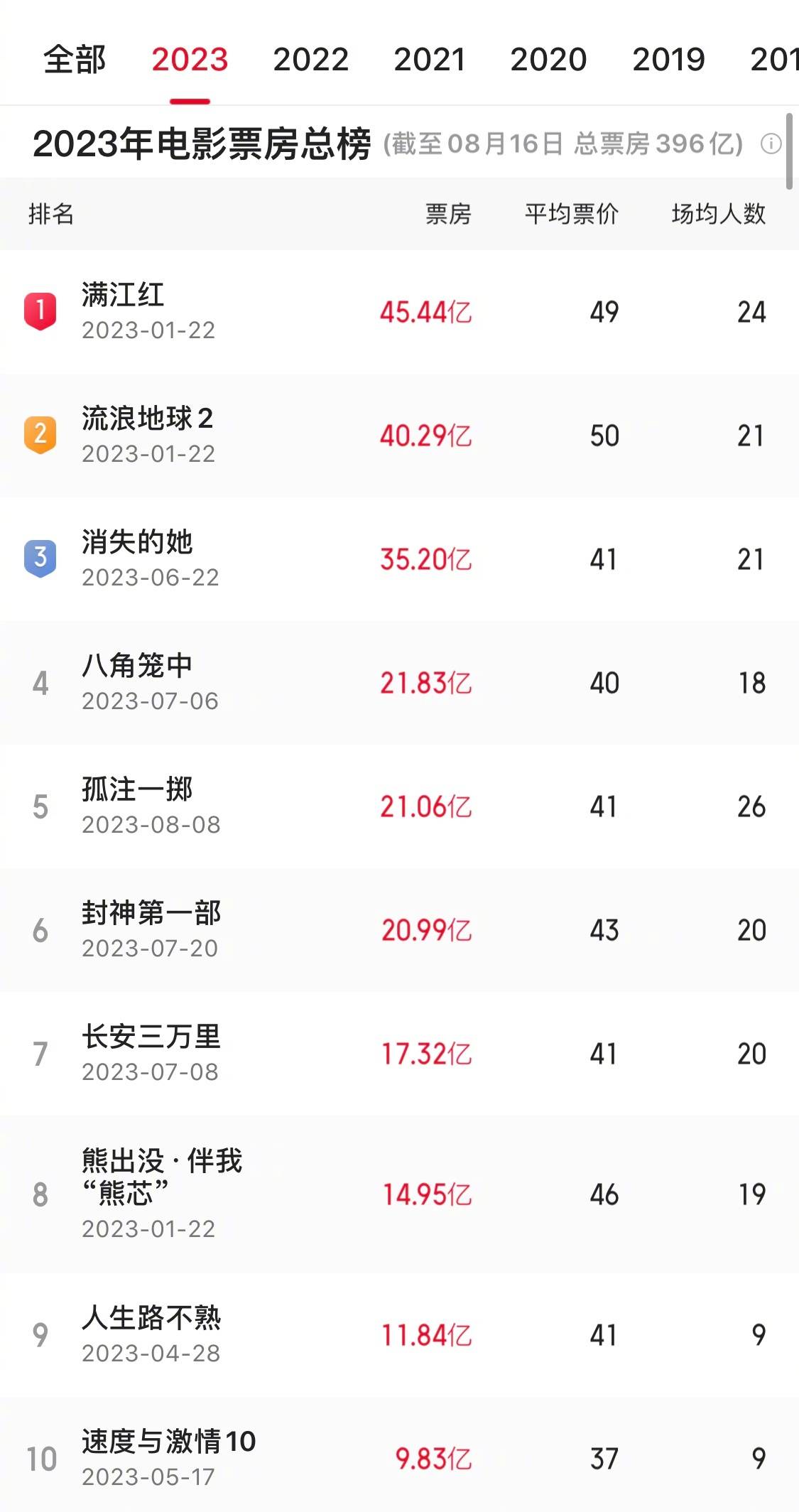View the 消失的她 entry
This screenshot has height=1512, width=799.
click(399, 558)
